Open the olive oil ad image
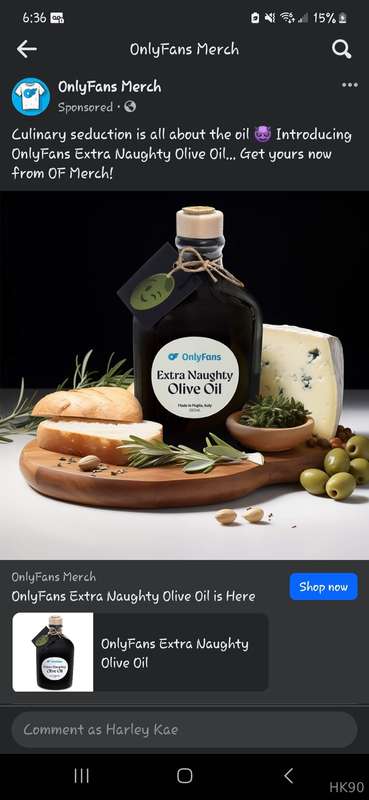Viewport: 369px width, 800px height. point(184,375)
